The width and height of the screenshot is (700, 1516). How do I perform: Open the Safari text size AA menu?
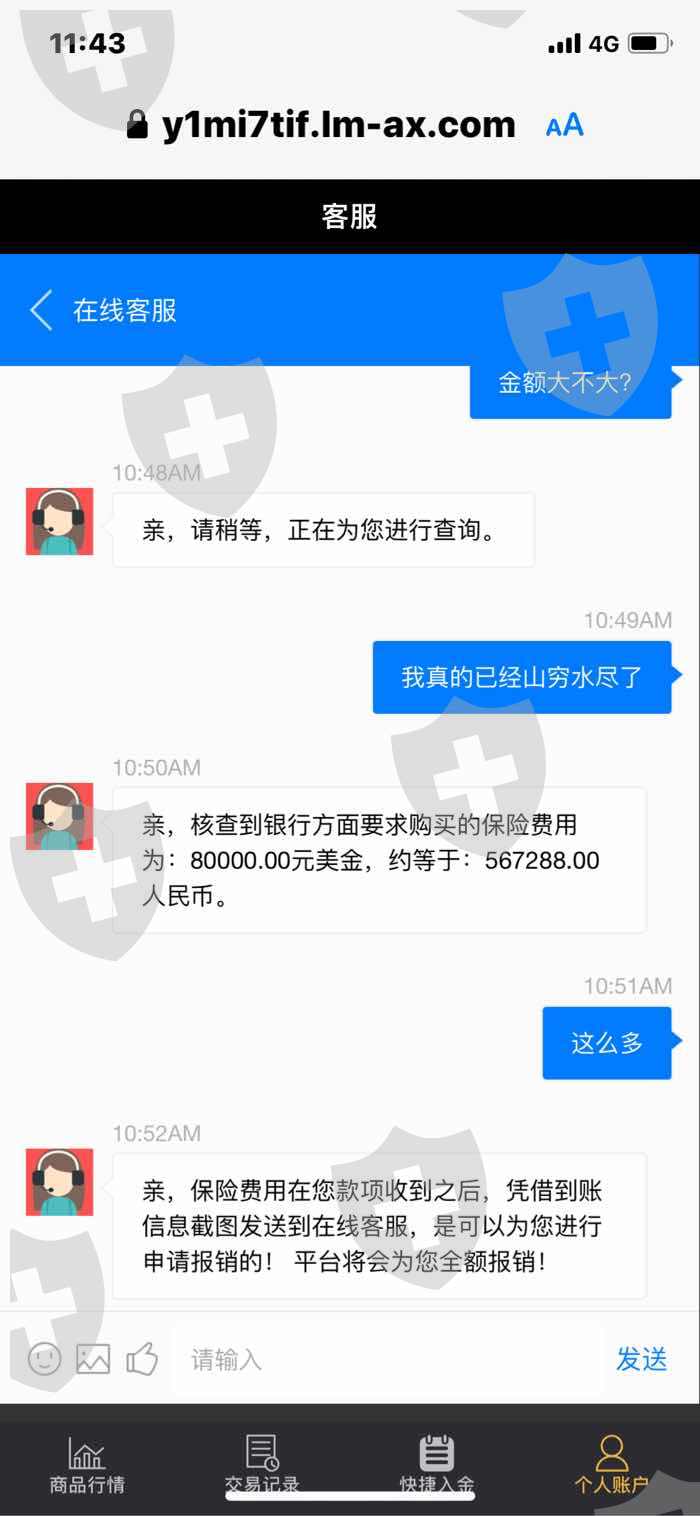[x=564, y=126]
